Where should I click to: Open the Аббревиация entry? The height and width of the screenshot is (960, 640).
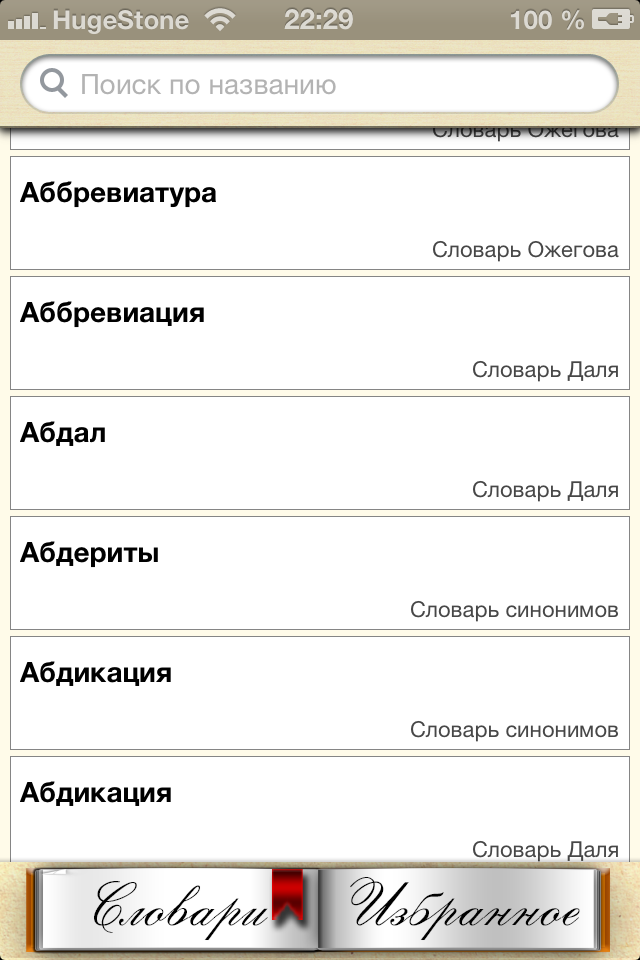coord(320,333)
